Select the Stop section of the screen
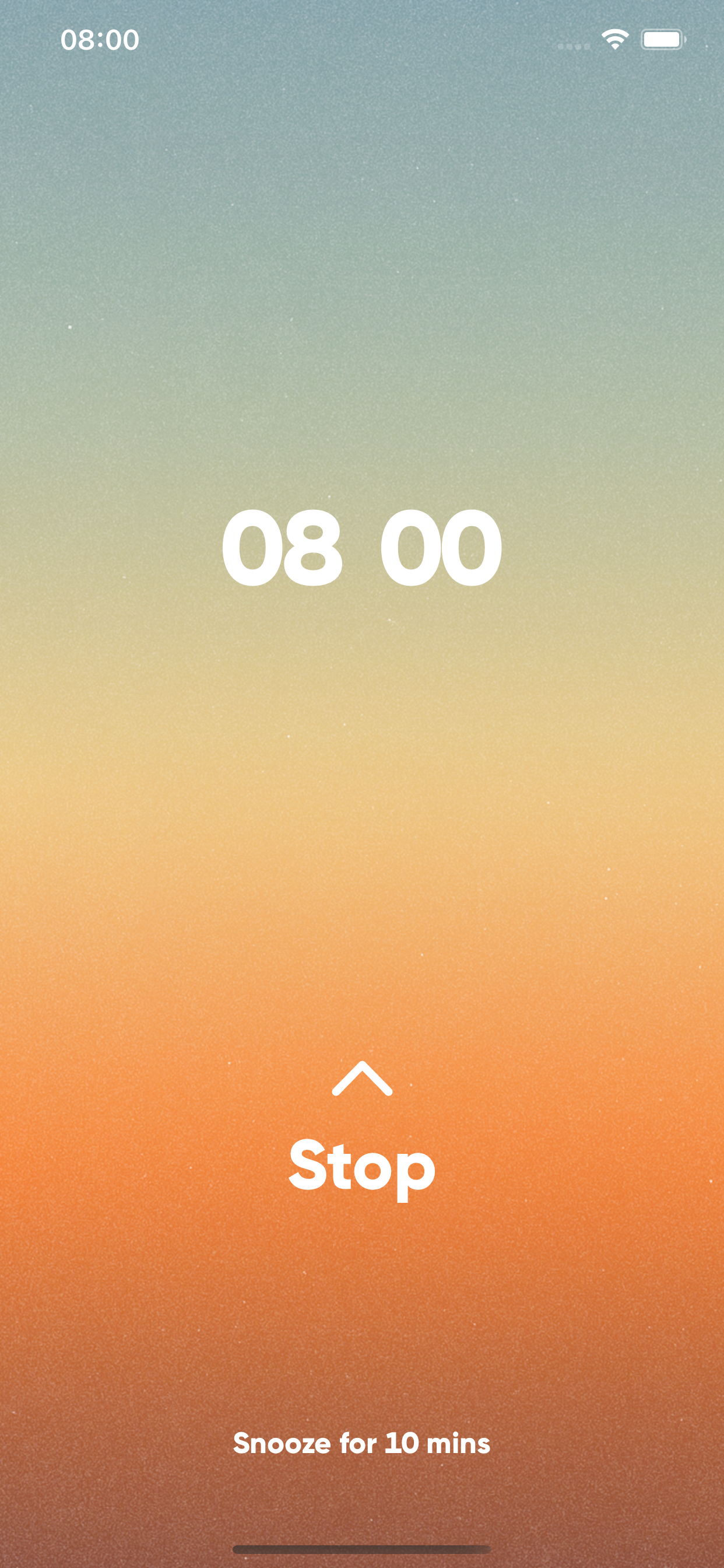This screenshot has width=724, height=1568. click(x=362, y=1167)
